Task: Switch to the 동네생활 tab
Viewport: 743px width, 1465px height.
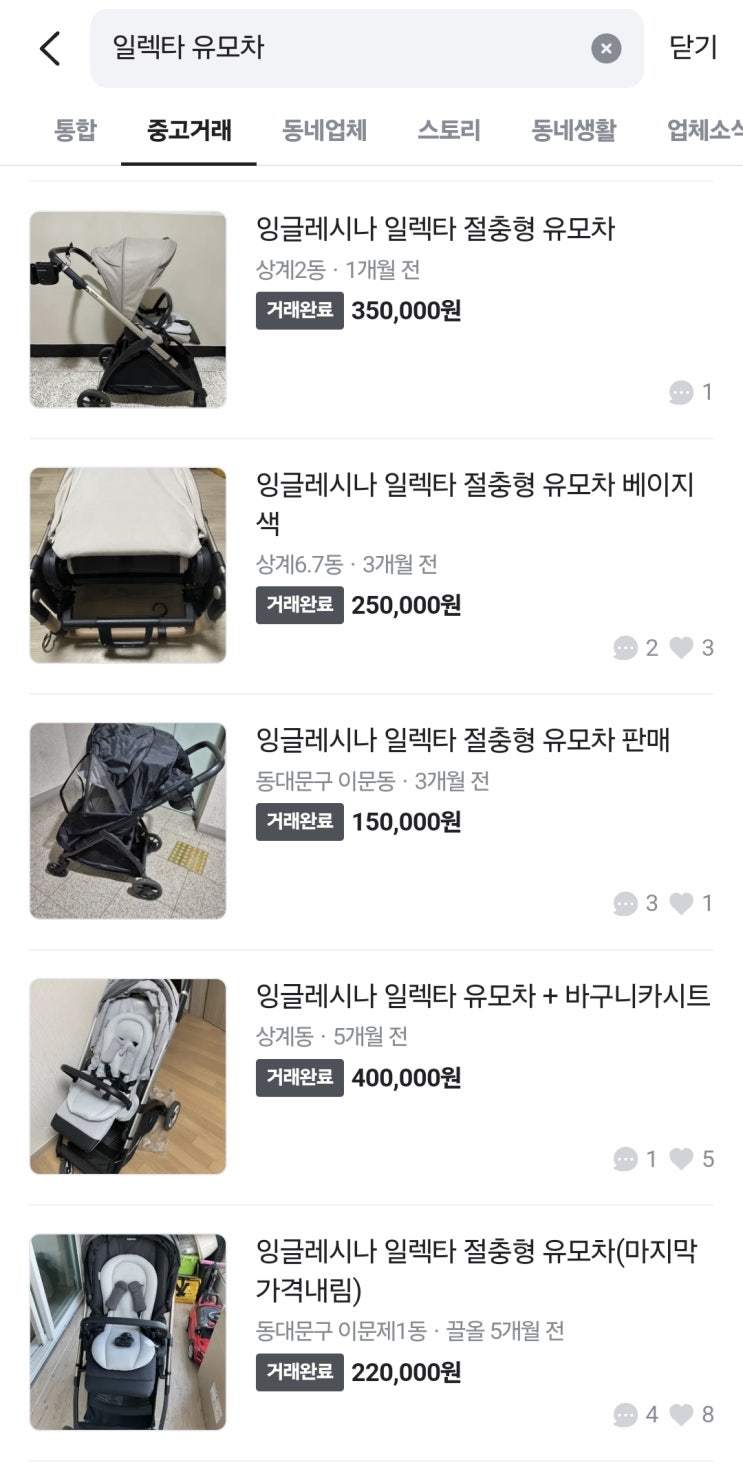Action: click(x=573, y=130)
